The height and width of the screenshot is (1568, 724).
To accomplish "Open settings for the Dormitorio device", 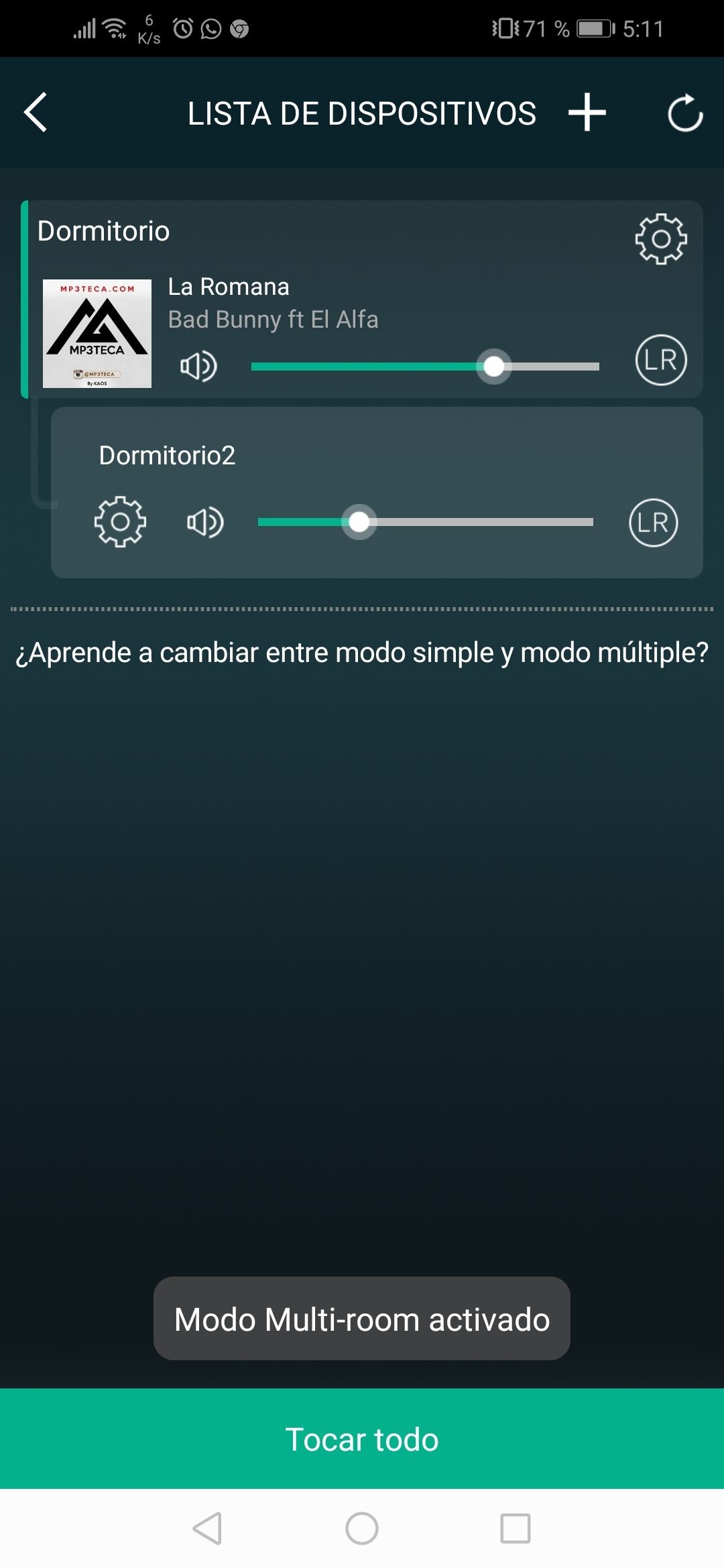I will 660,239.
